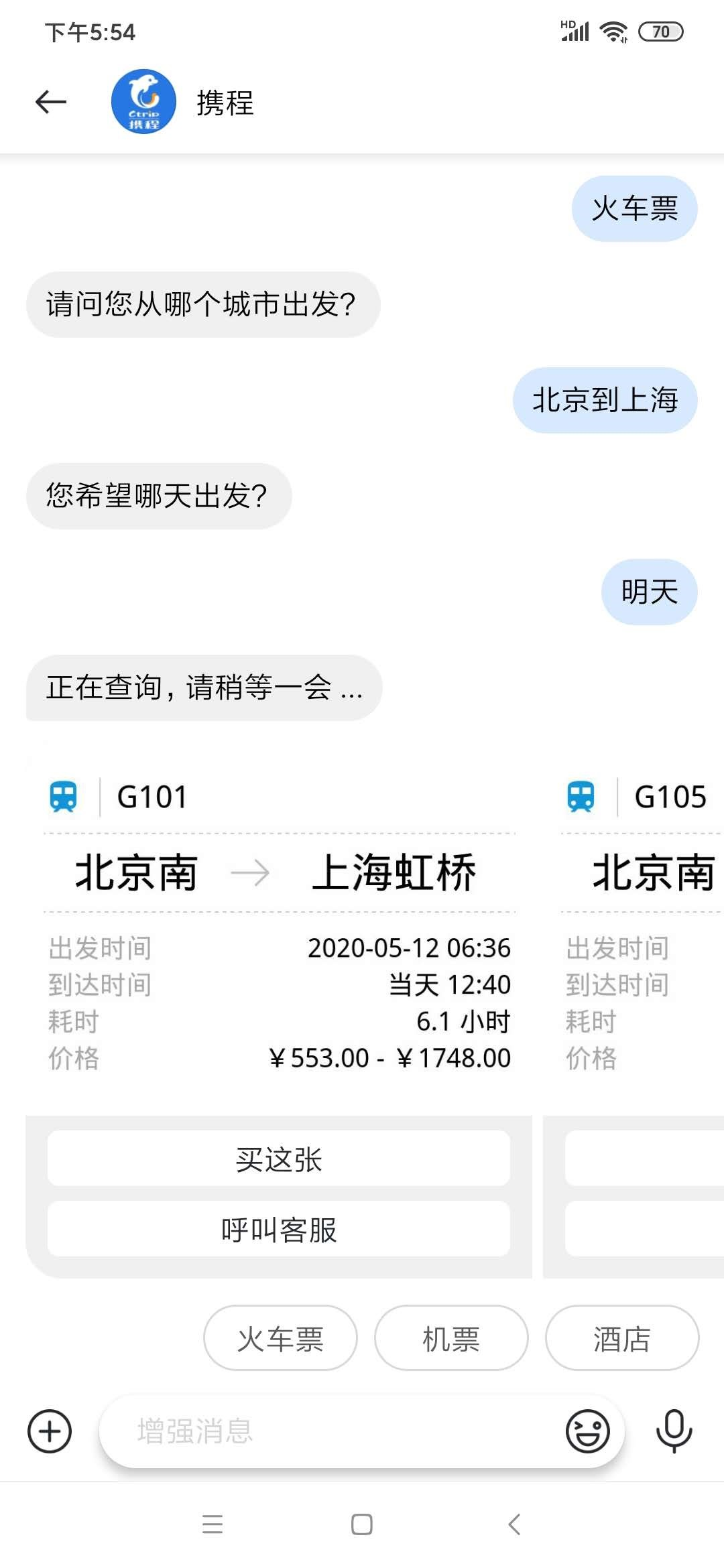This screenshot has height=1568, width=724.
Task: Select the 机票 suggestion chip
Action: (x=451, y=1339)
